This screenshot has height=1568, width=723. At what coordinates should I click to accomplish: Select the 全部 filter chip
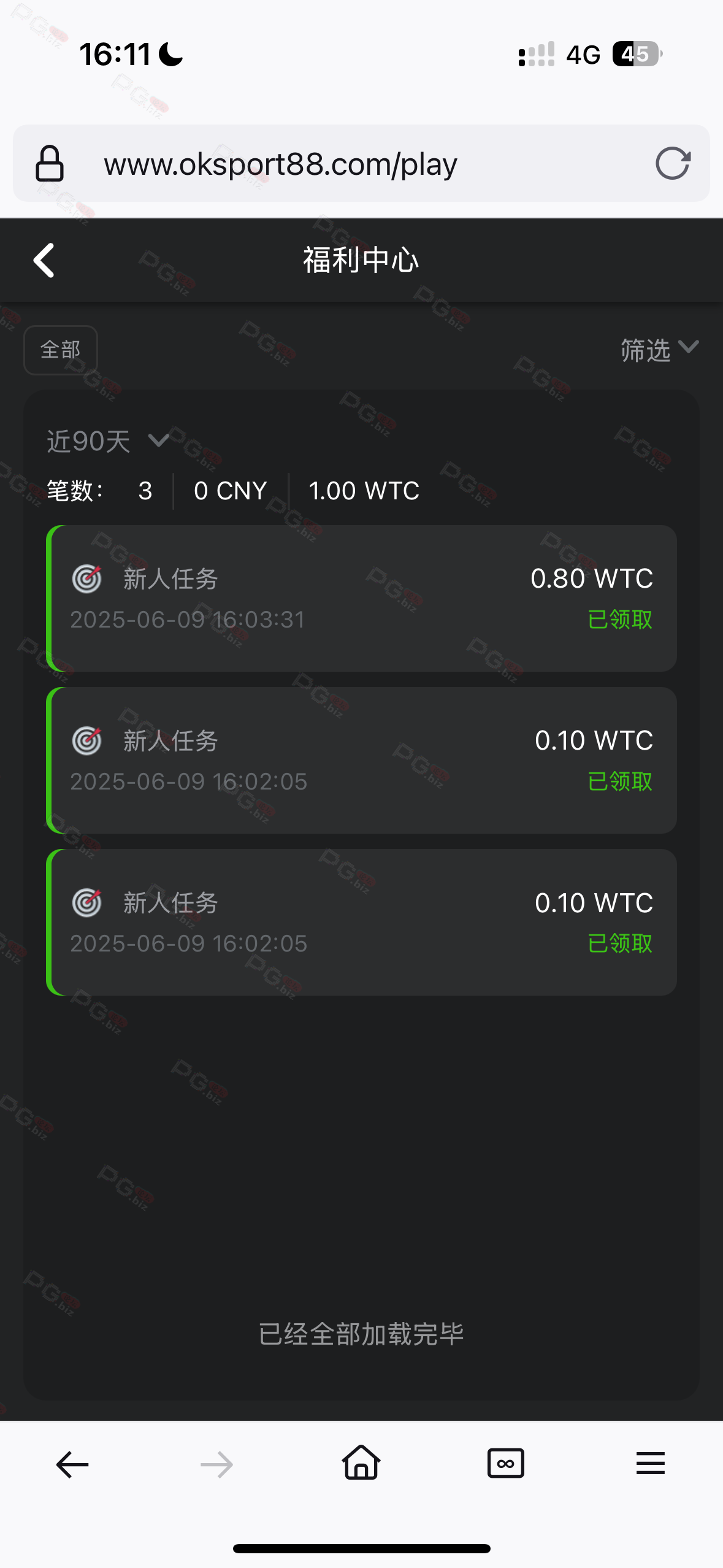(61, 350)
